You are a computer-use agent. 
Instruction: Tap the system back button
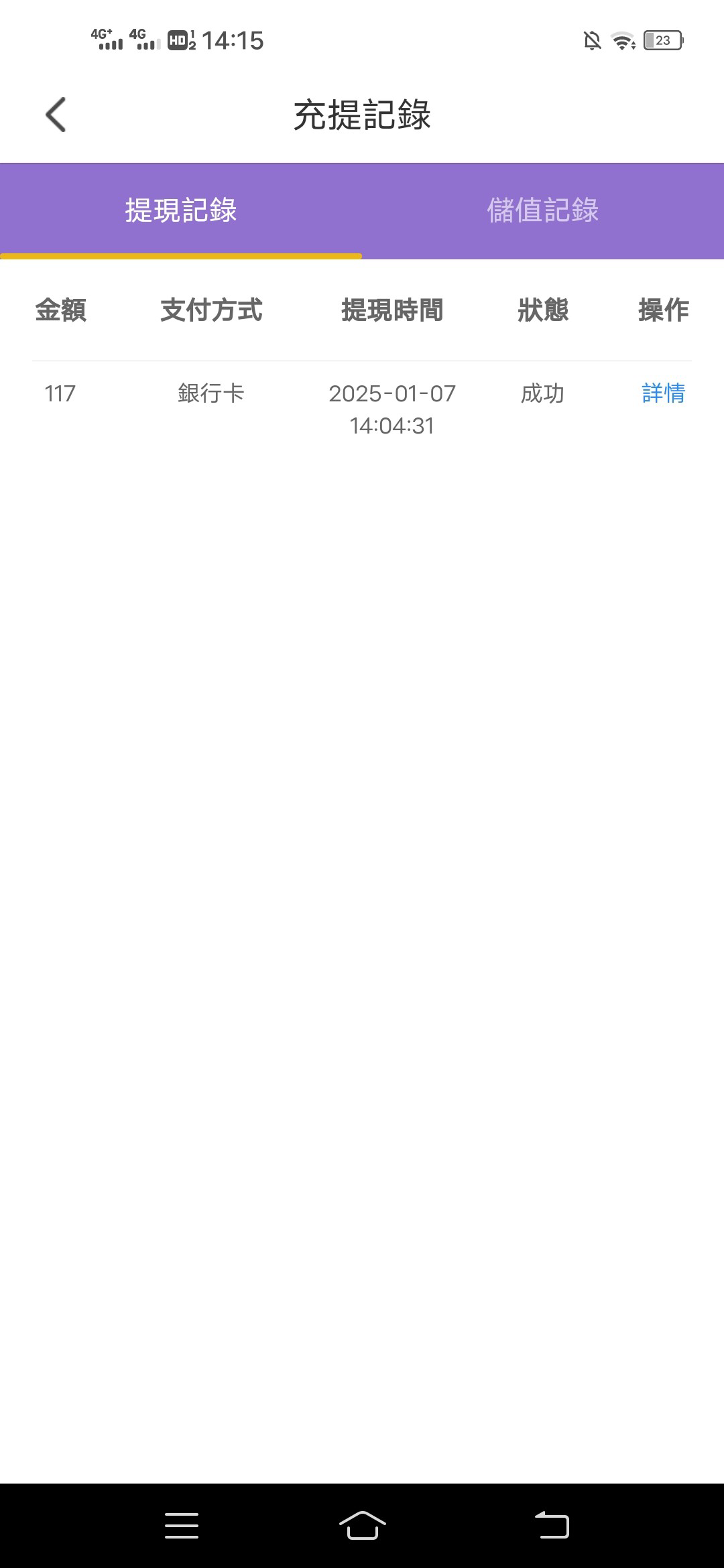tap(552, 1525)
